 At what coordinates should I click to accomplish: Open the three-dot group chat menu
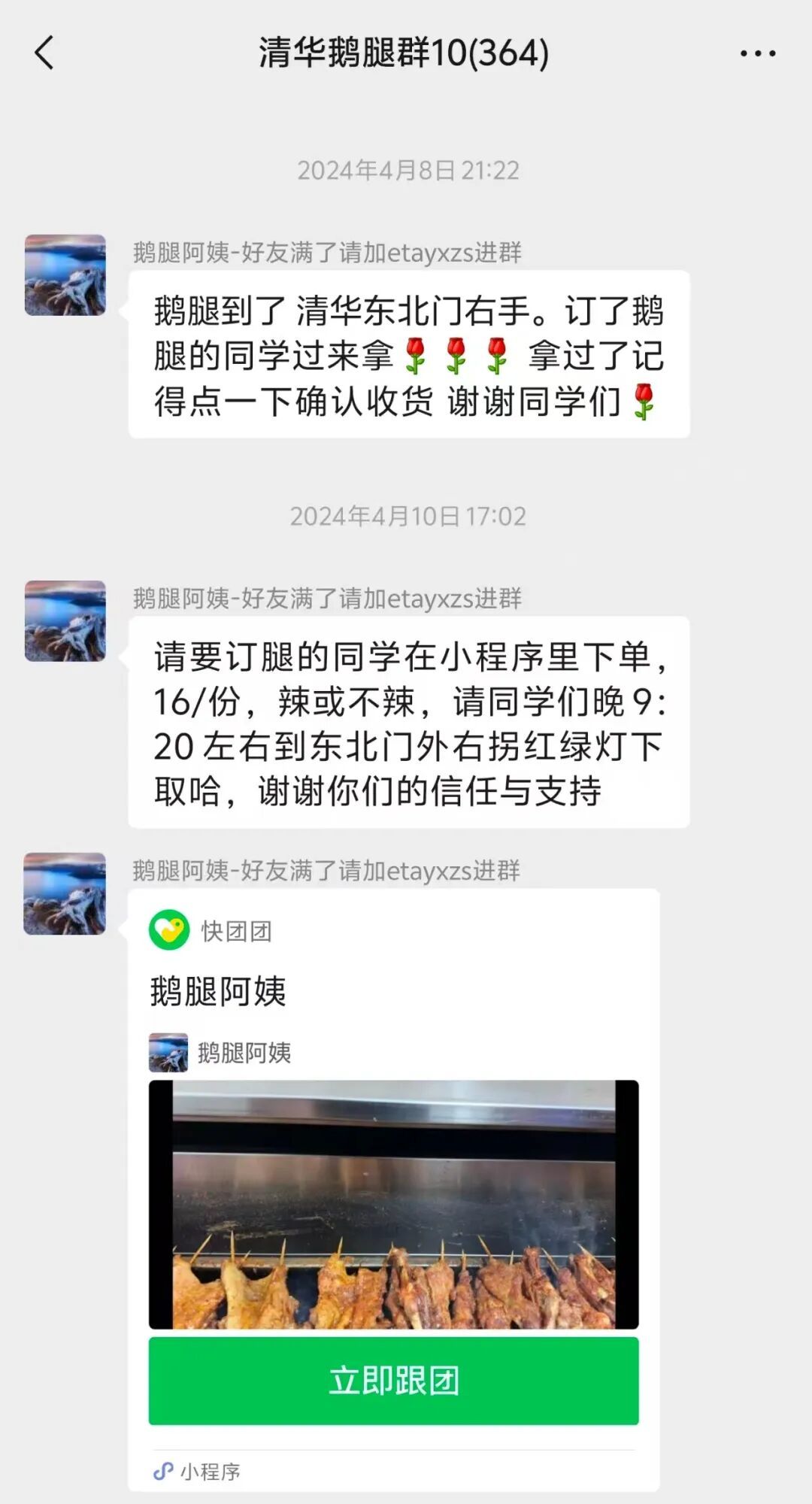[757, 53]
